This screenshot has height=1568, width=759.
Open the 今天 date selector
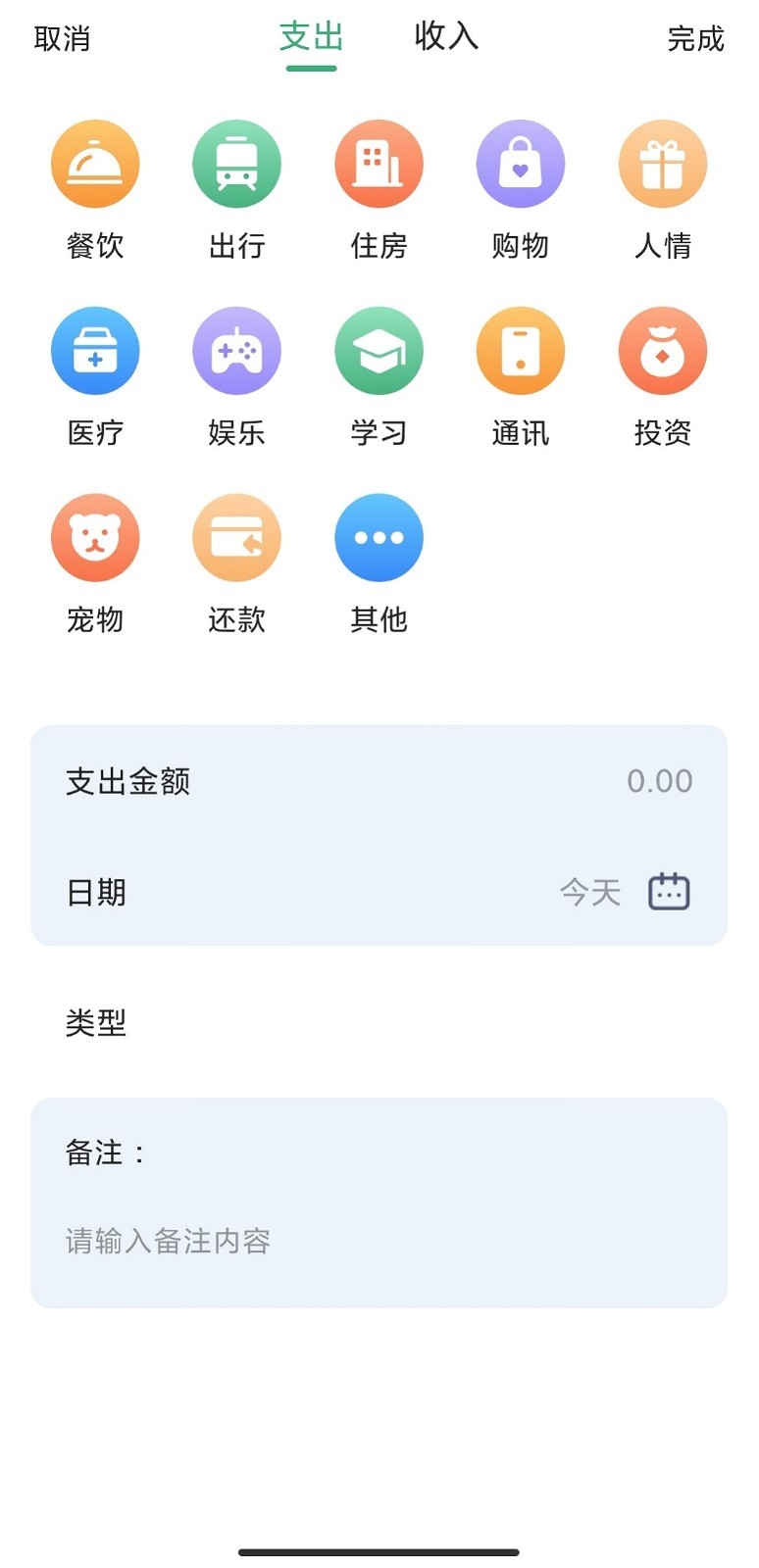coord(589,892)
